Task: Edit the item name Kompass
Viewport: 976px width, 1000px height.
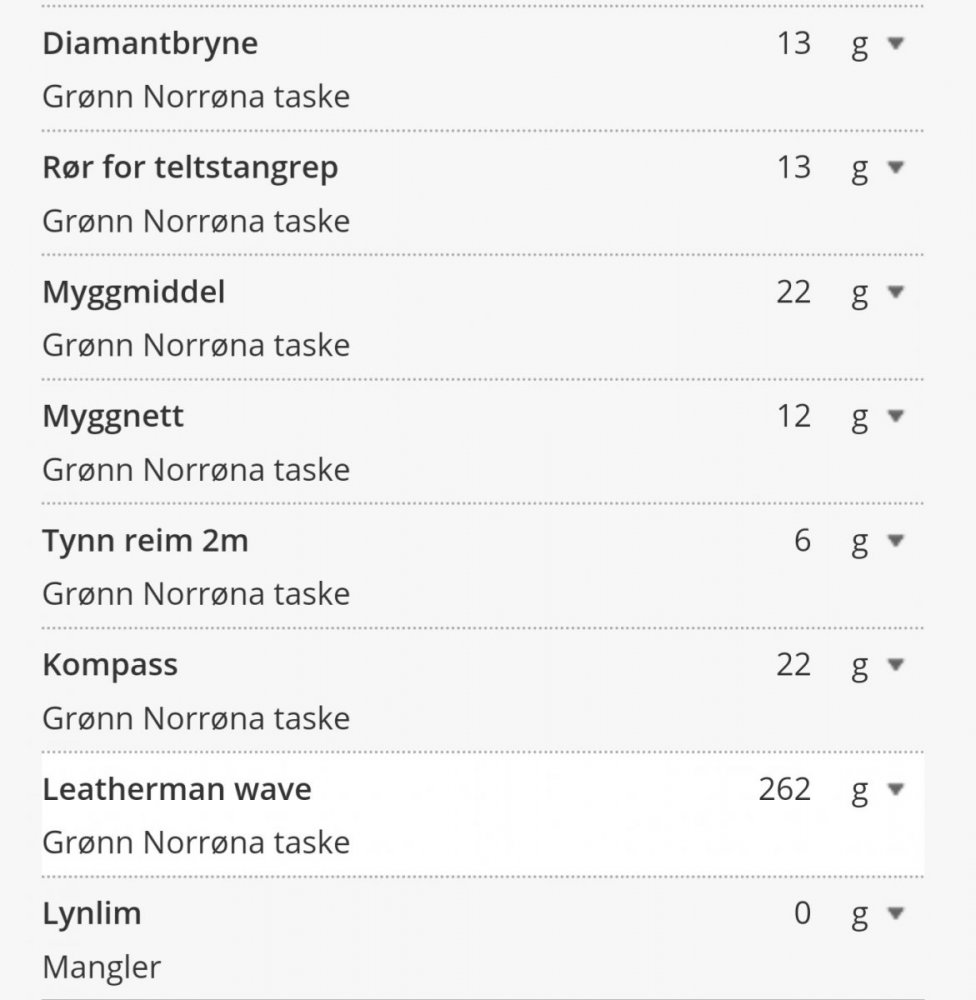Action: 110,665
